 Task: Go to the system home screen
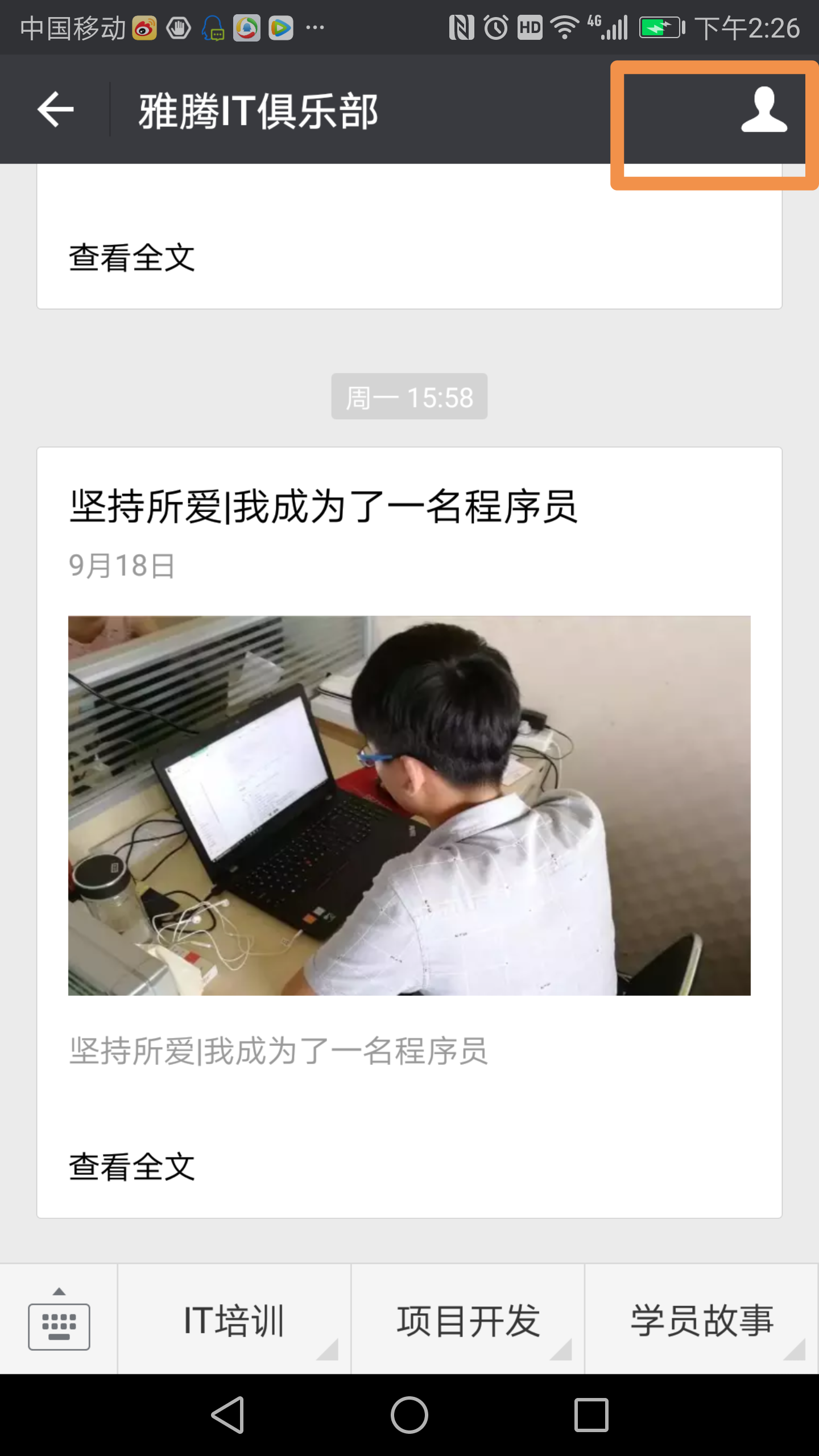pos(409,1415)
